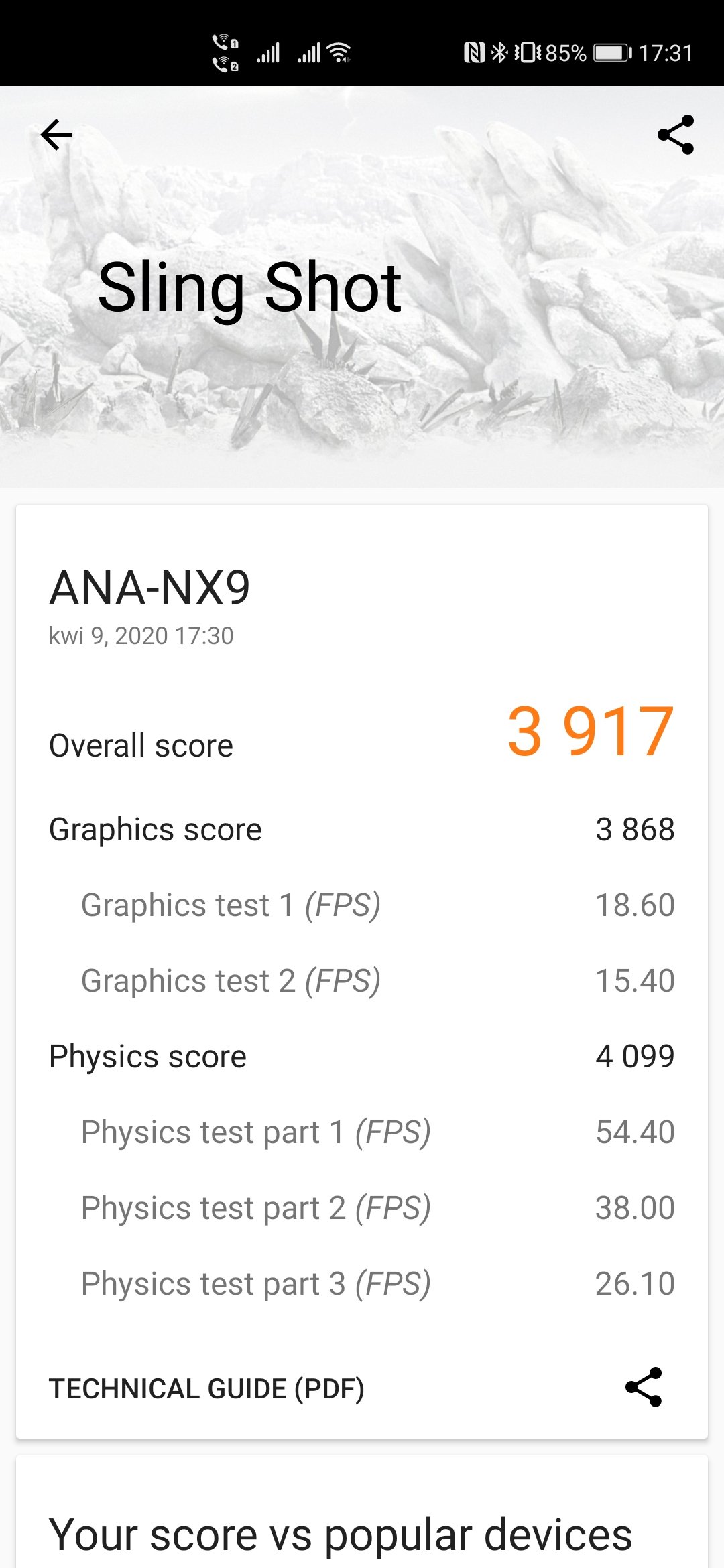The image size is (724, 1568).
Task: Share the ANA-NX9 score card
Action: click(x=643, y=1387)
